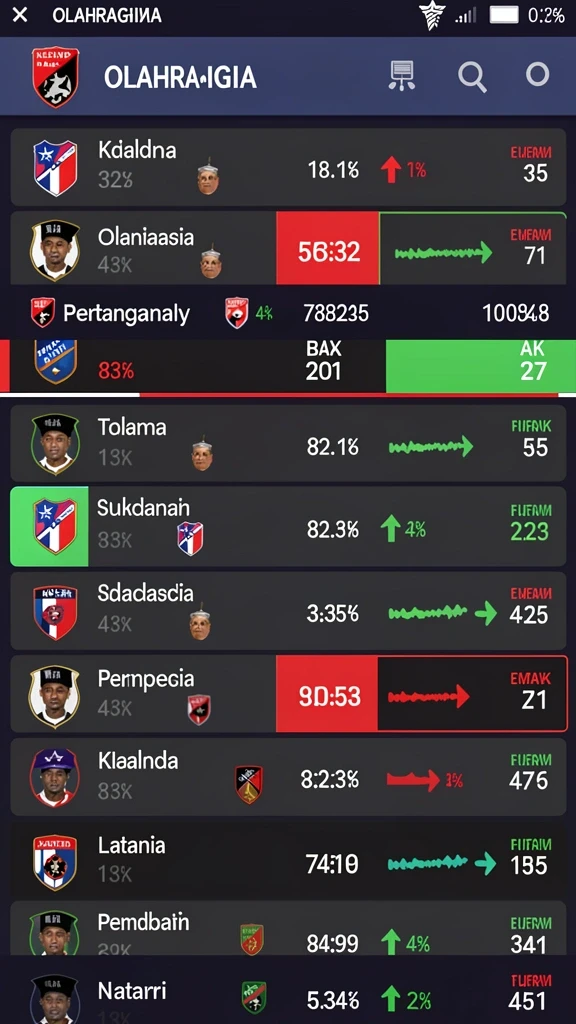Open the presentation board icon in the header
Image resolution: width=576 pixels, height=1024 pixels.
click(400, 76)
